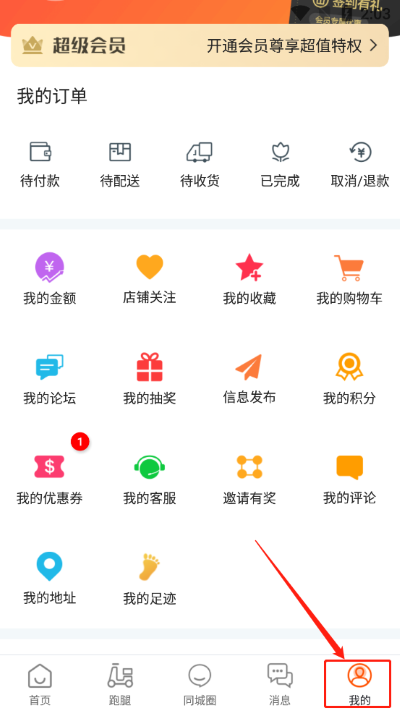The height and width of the screenshot is (711, 400).
Task: View 待付款 pending payment orders
Action: [40, 165]
